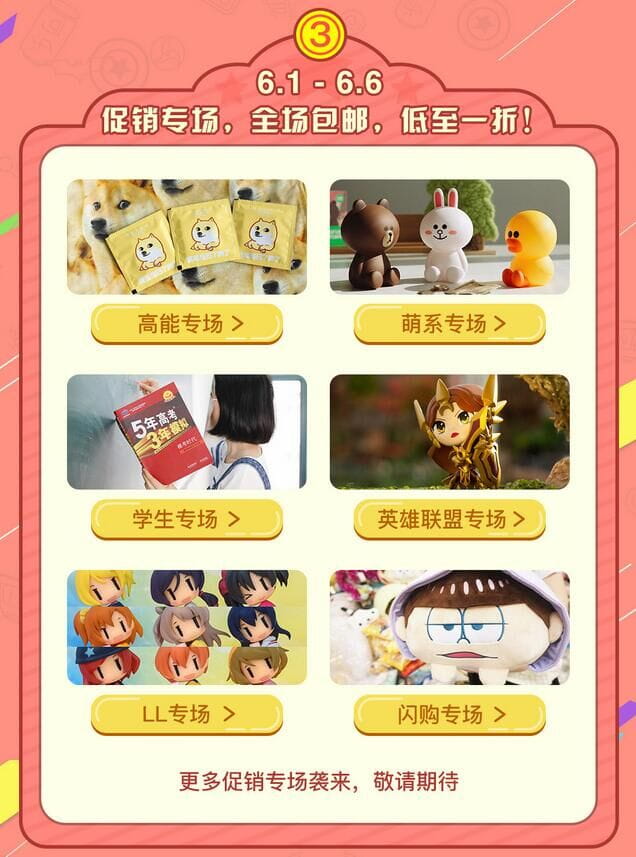Enter the 英雄联盟专场 sale

449,518
